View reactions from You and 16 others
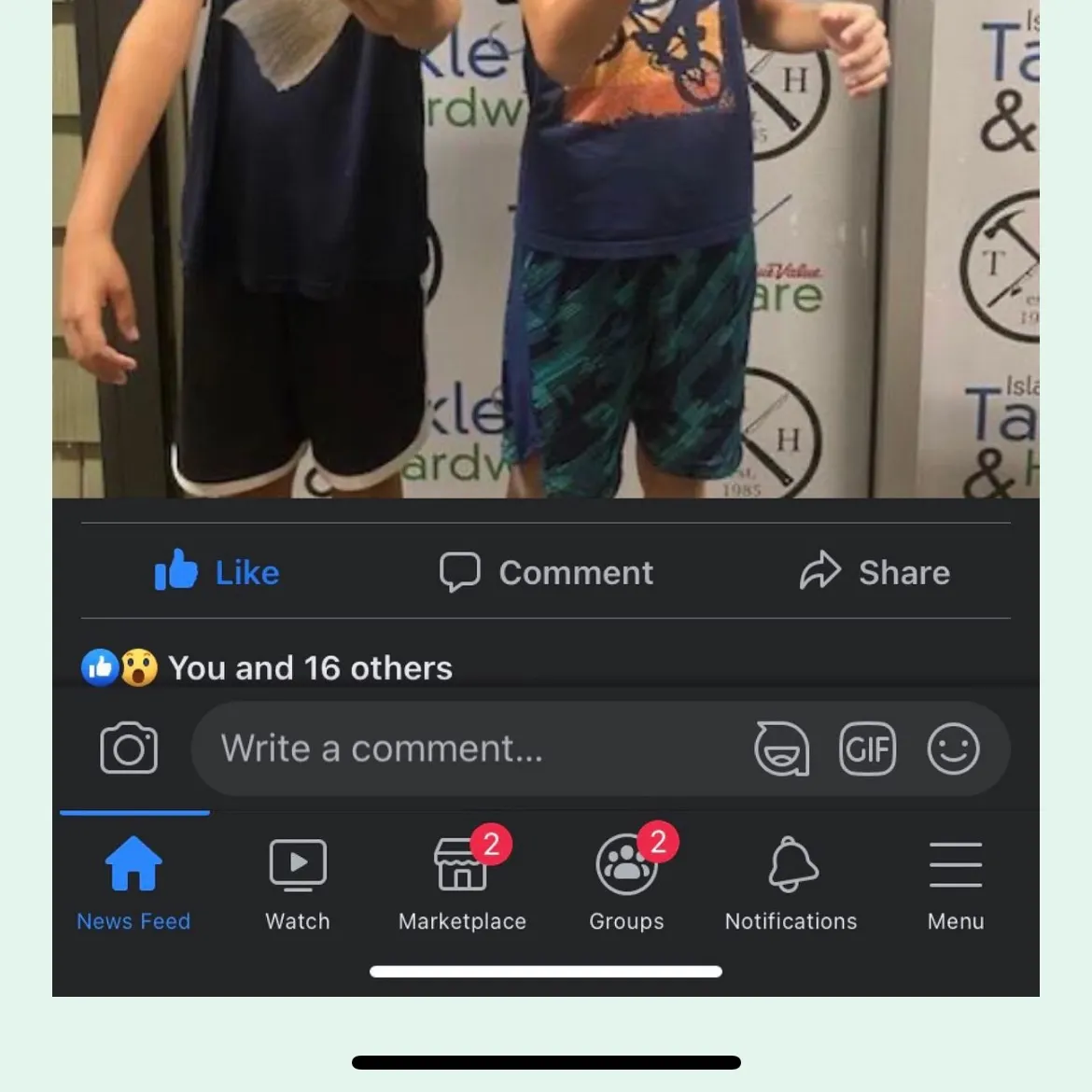1092x1092 pixels. point(268,668)
